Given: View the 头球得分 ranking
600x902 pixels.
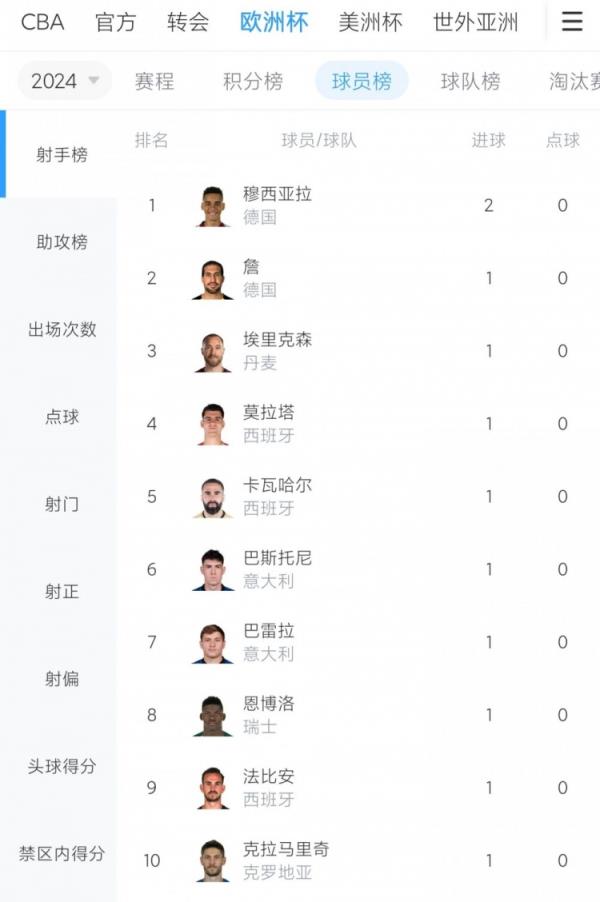Looking at the screenshot, I should (x=62, y=766).
